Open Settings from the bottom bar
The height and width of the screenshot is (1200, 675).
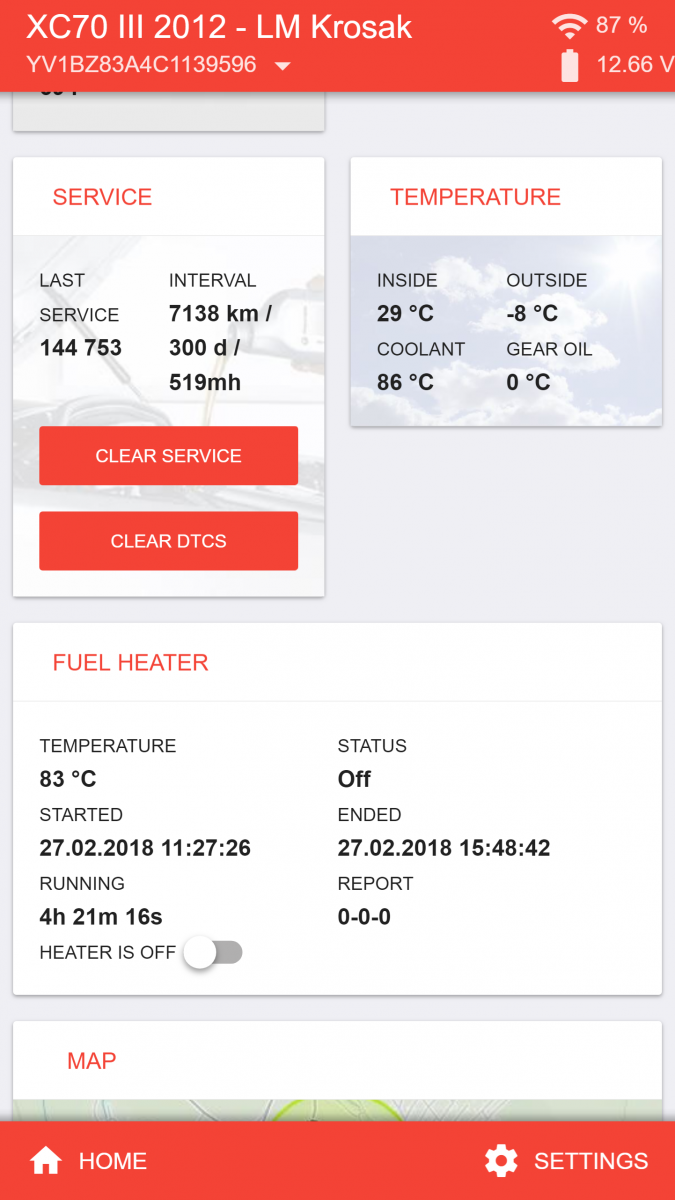[x=567, y=1161]
